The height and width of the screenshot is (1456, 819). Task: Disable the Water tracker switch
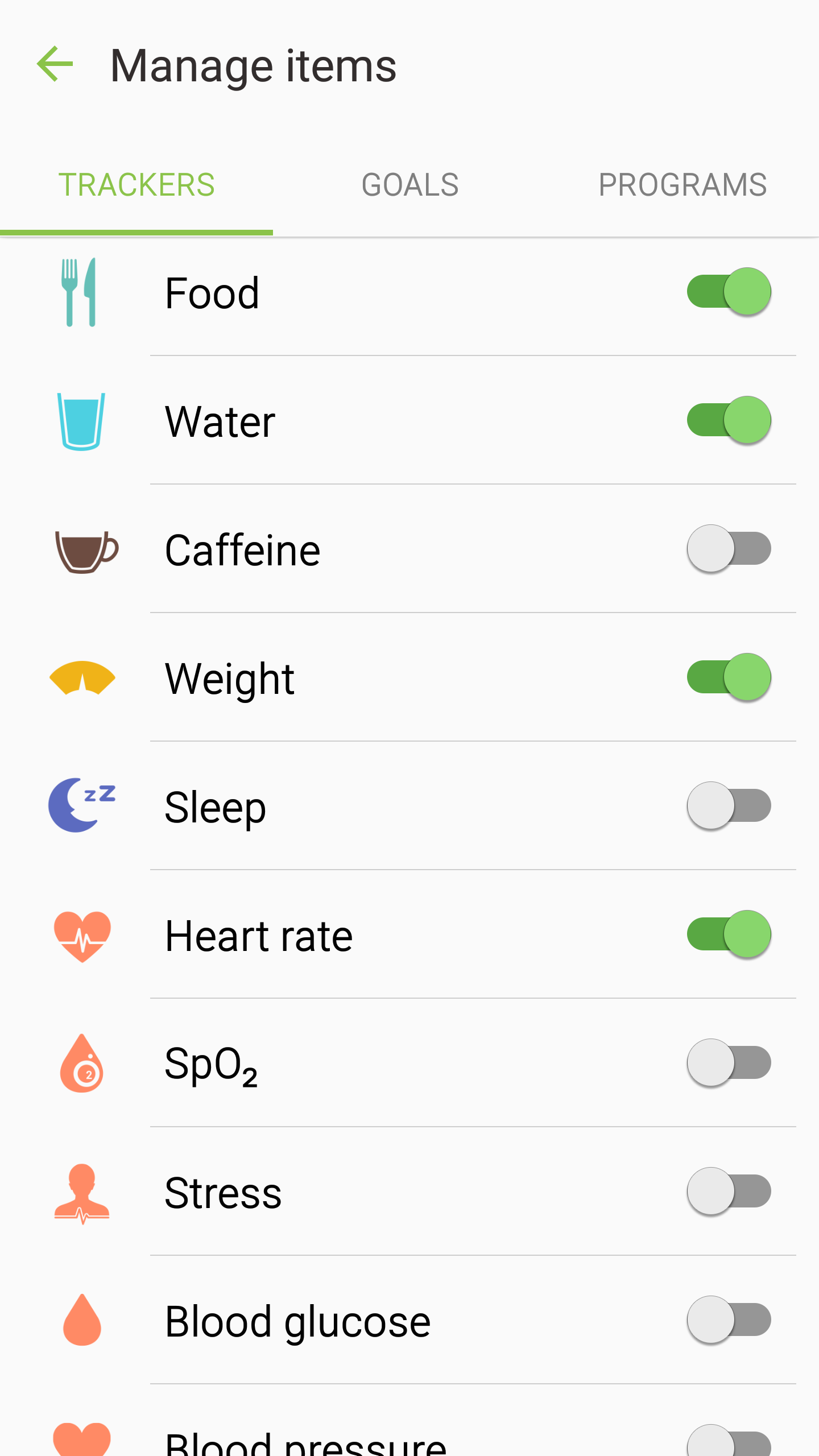point(729,420)
